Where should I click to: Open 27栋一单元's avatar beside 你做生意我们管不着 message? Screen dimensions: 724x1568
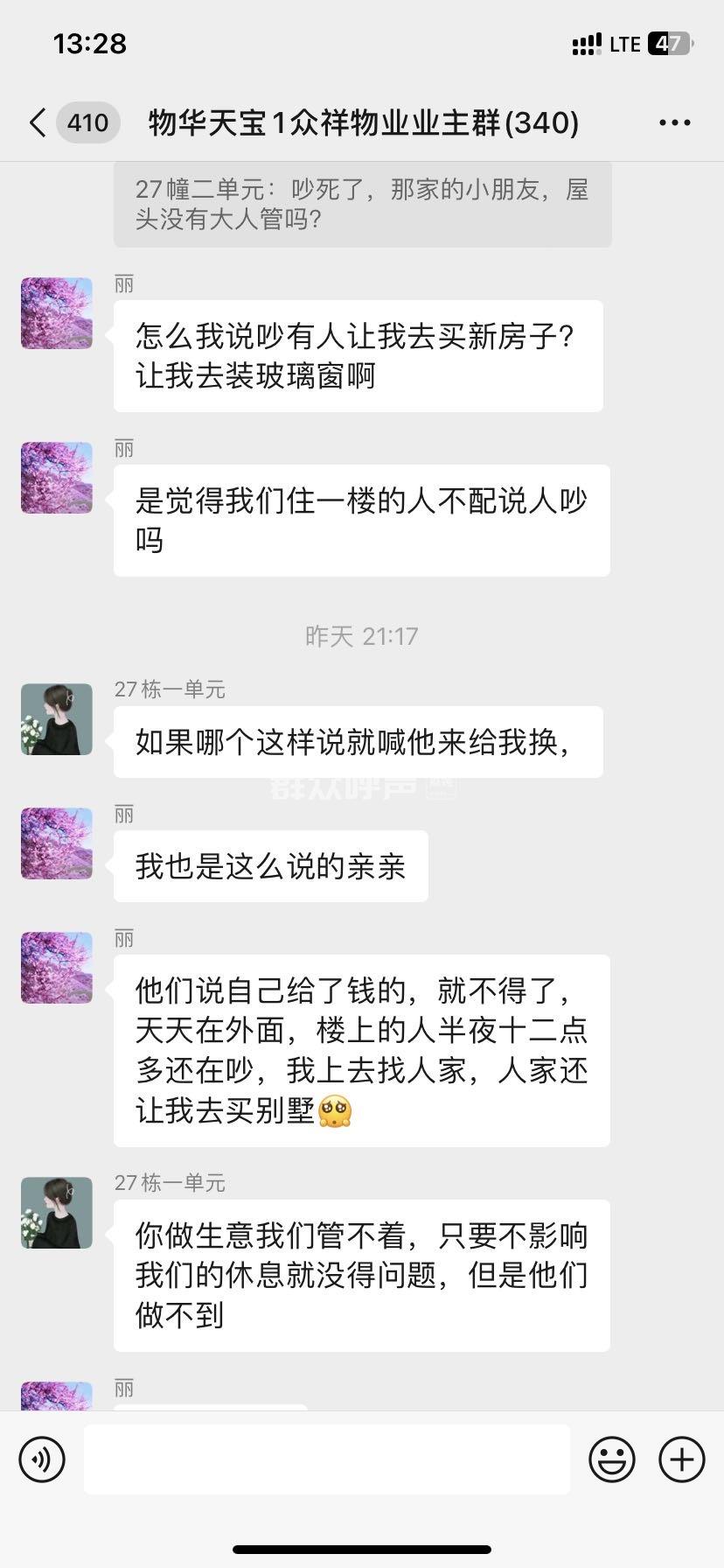point(57,1213)
